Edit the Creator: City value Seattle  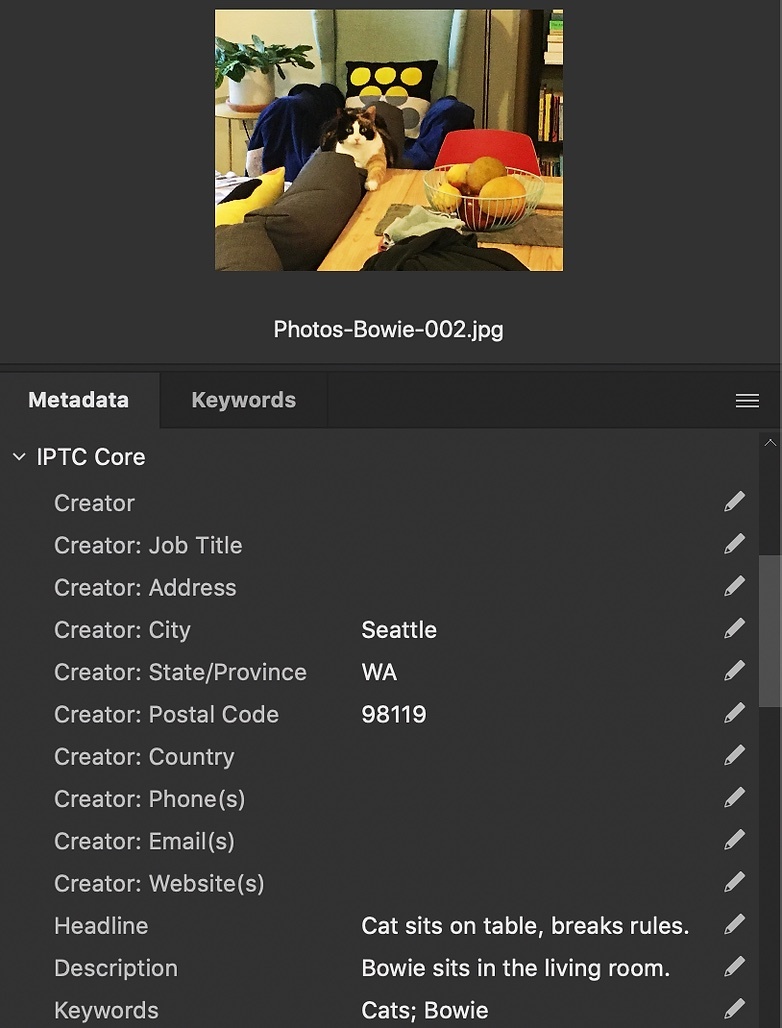point(735,629)
